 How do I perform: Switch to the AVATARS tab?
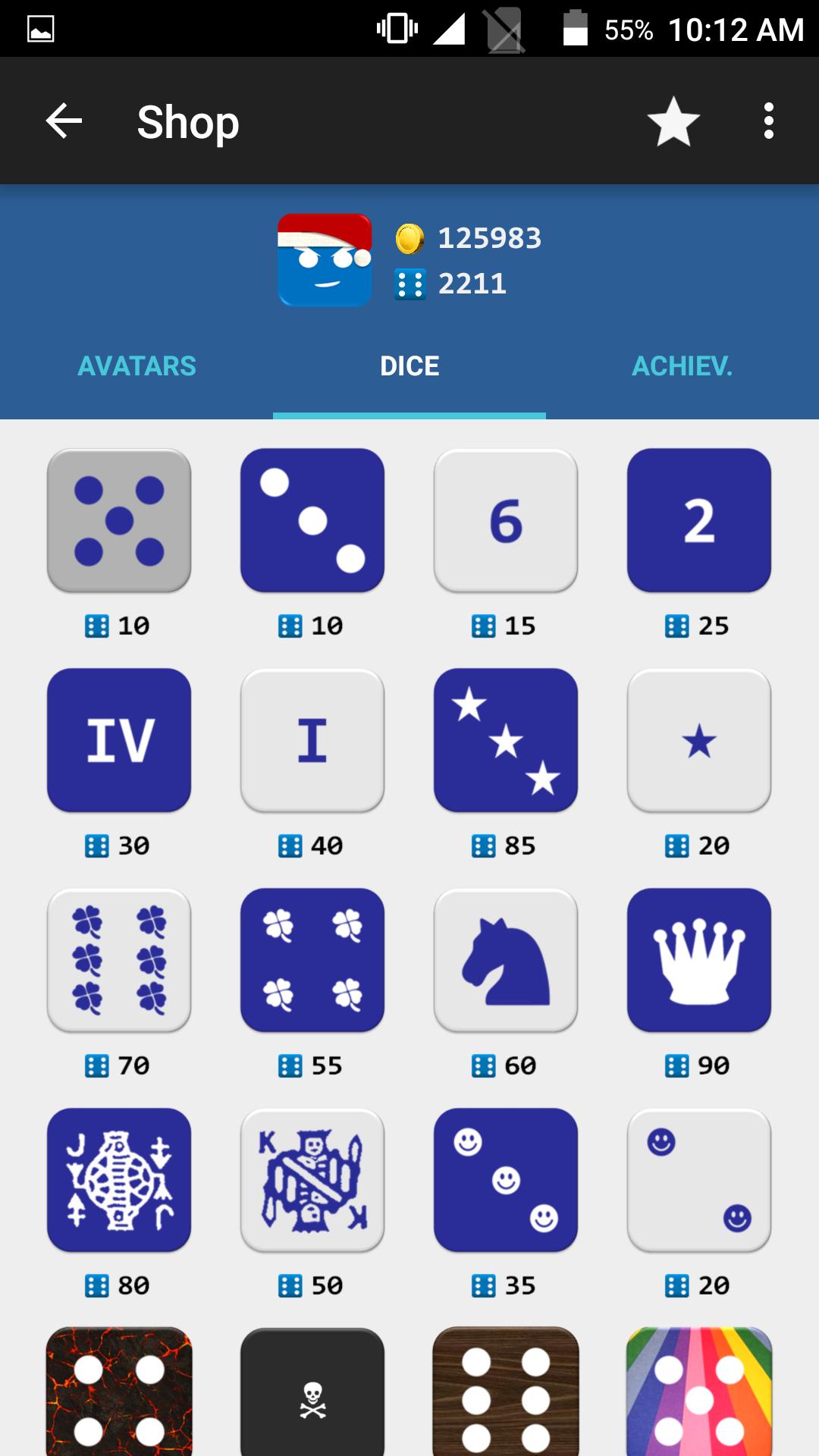[x=136, y=366]
